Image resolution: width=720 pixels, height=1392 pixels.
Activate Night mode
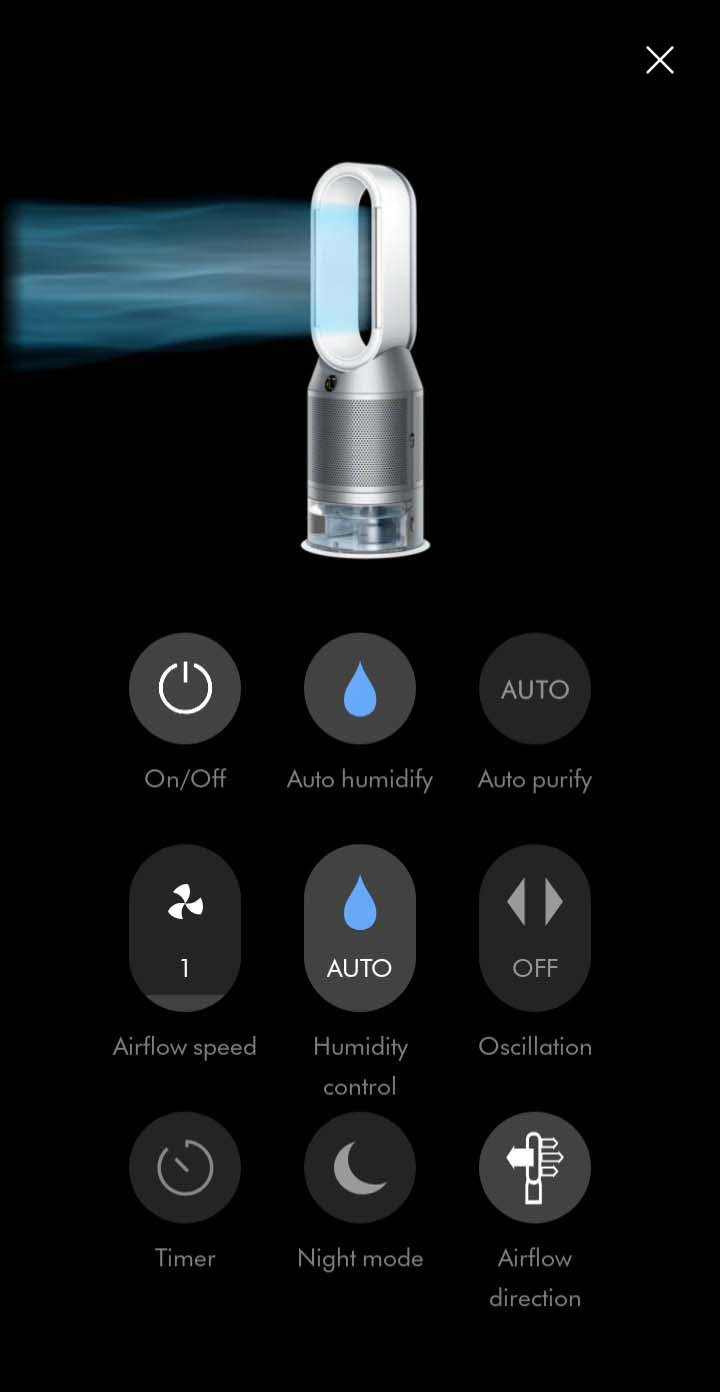click(360, 1167)
